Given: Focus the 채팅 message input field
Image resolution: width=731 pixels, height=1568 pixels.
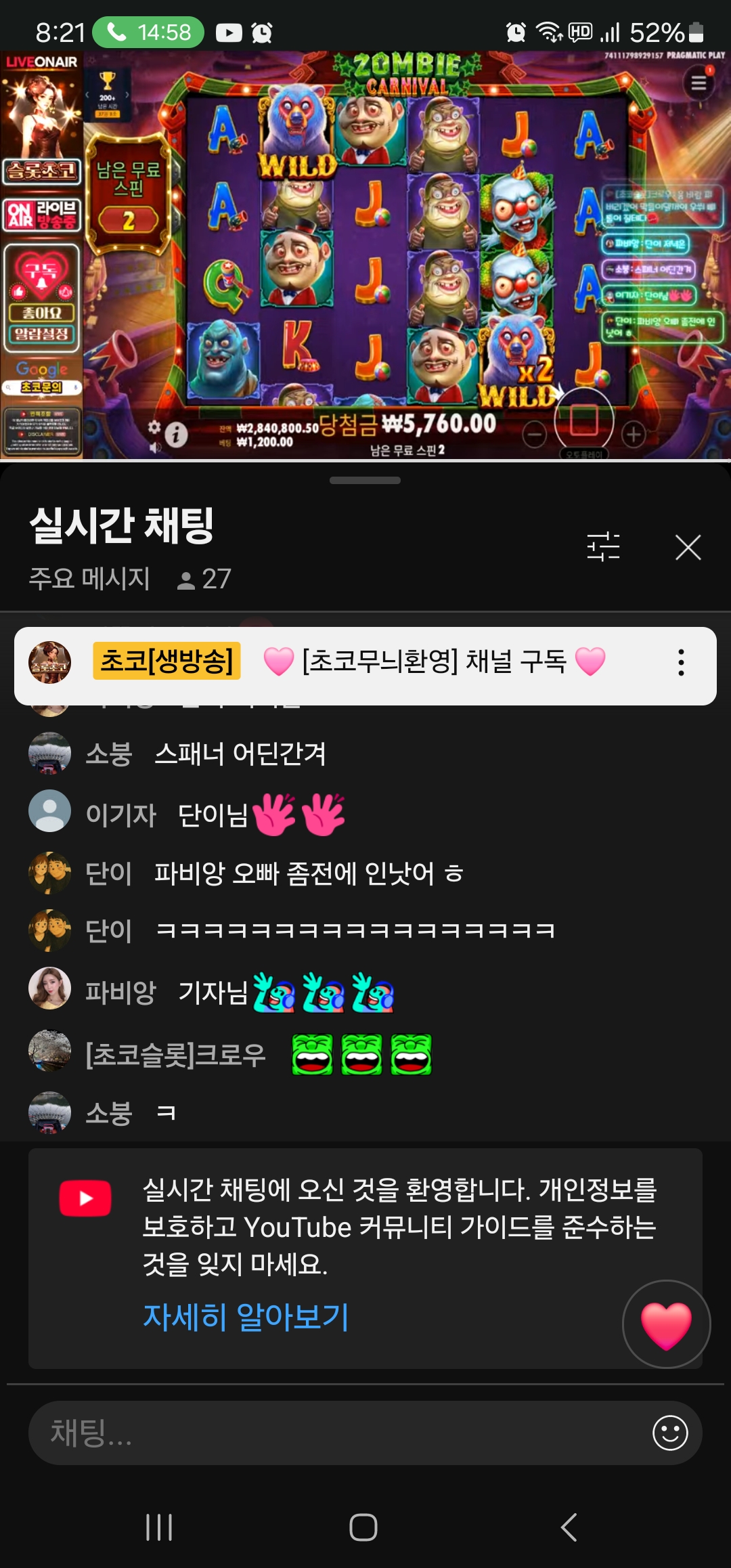Looking at the screenshot, I should 338,1433.
